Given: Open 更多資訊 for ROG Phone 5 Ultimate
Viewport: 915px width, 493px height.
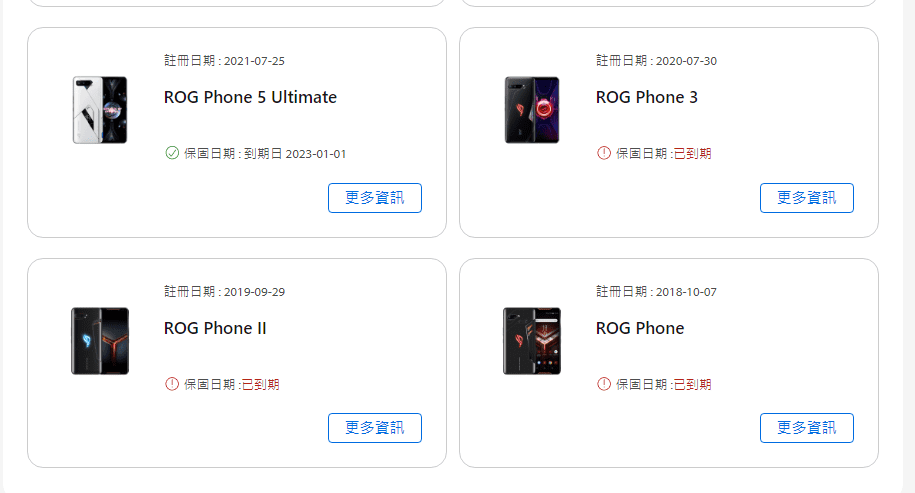Looking at the screenshot, I should [375, 198].
